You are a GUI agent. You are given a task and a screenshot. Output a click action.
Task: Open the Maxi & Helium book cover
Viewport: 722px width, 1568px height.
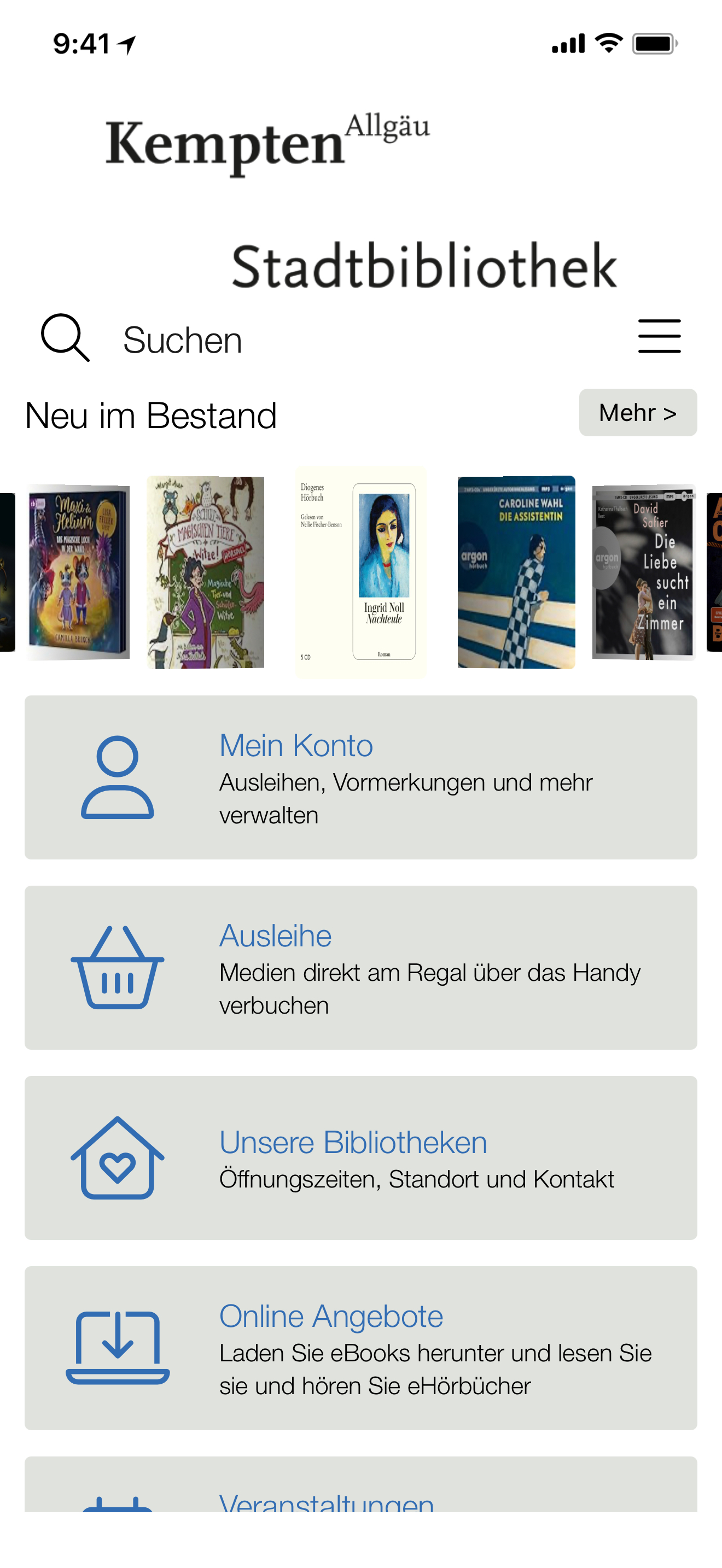pyautogui.click(x=79, y=572)
